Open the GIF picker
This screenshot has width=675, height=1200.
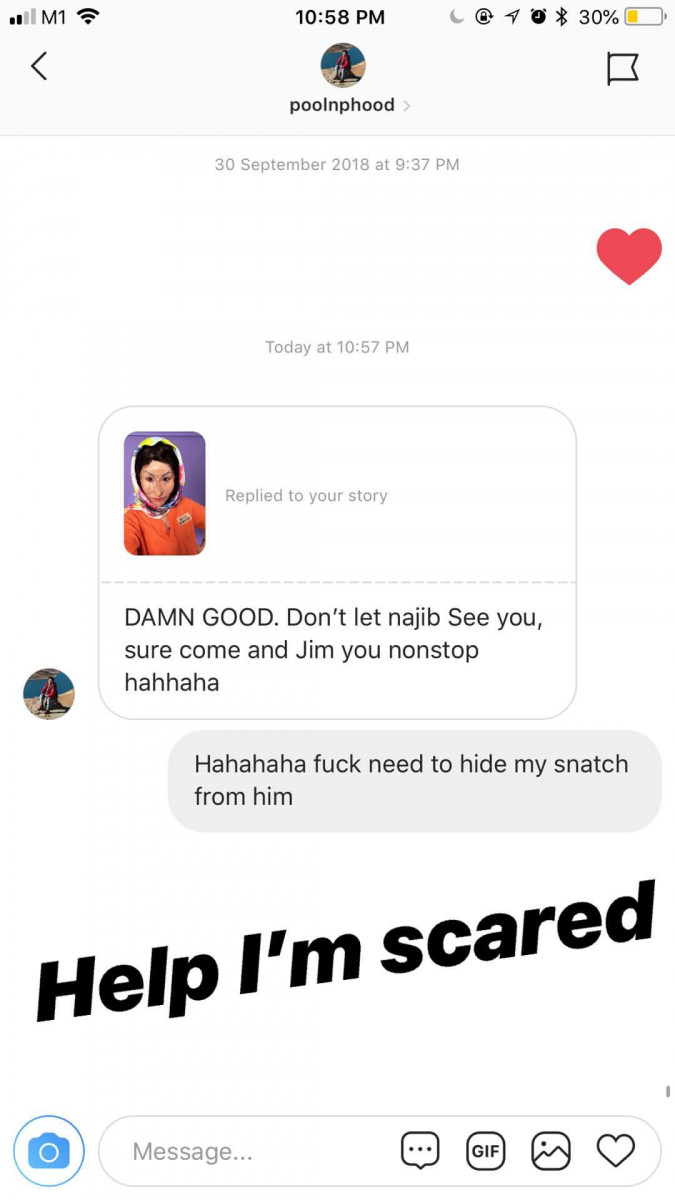[485, 1151]
